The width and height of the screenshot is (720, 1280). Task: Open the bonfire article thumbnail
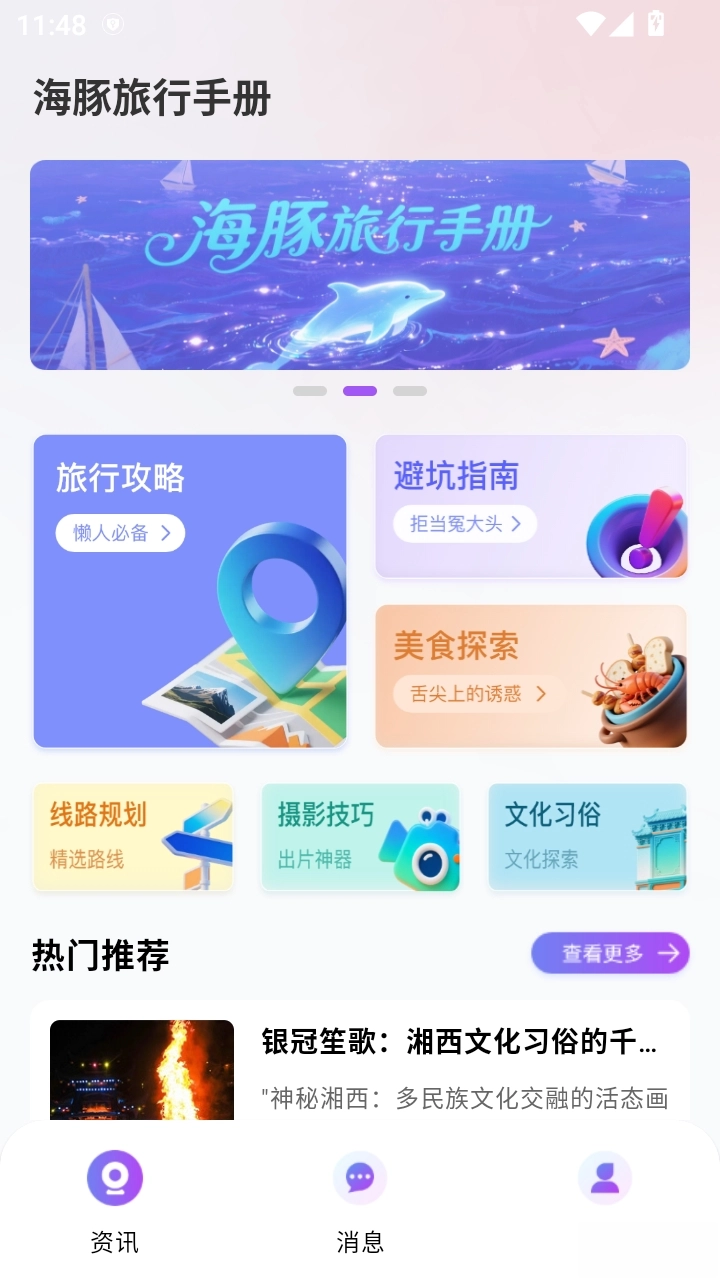tap(142, 1075)
